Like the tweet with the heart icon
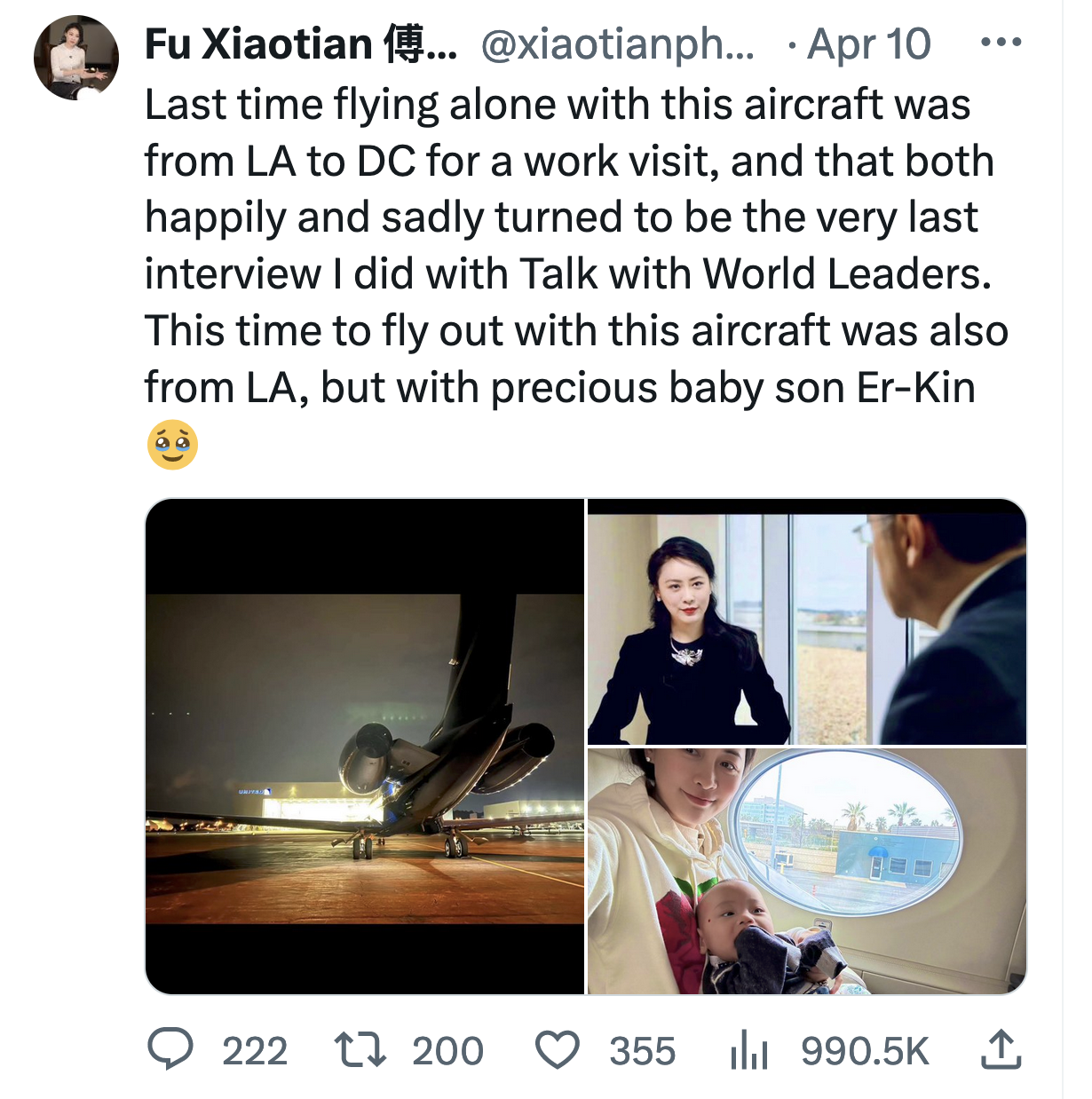Image resolution: width=1092 pixels, height=1099 pixels. coord(558,1050)
